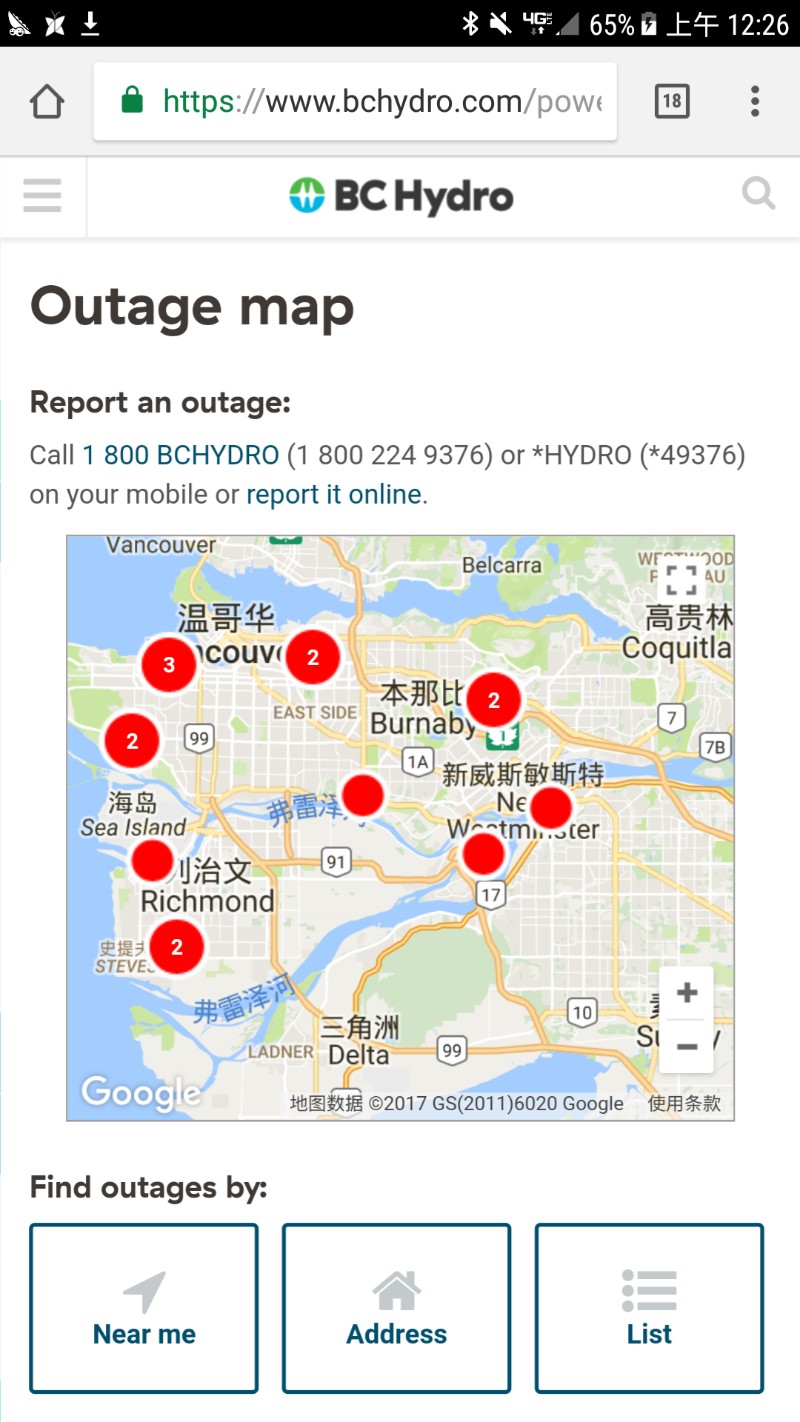
Task: Zoom in on the outage map
Action: (x=686, y=993)
